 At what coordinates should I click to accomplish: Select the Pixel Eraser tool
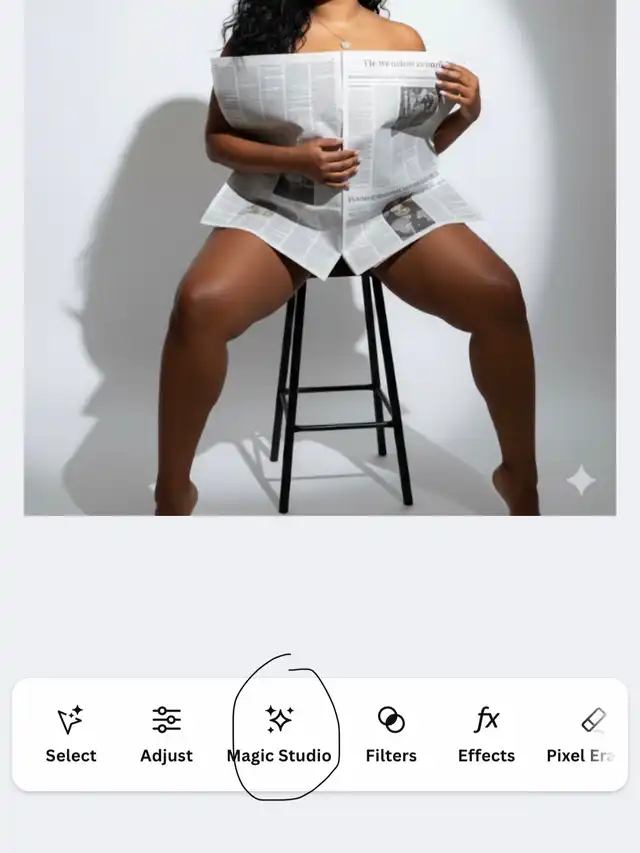588,735
